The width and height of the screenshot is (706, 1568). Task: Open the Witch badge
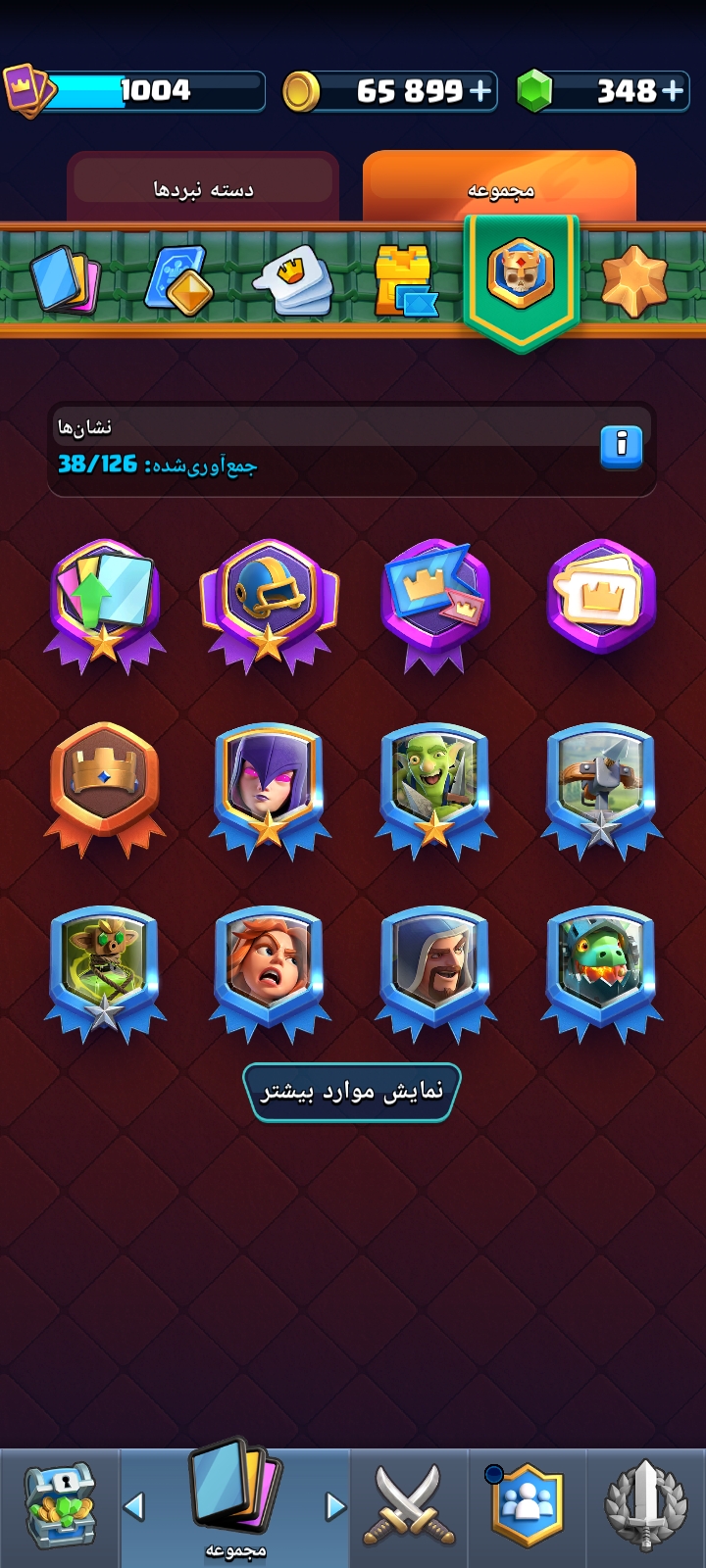pyautogui.click(x=270, y=787)
